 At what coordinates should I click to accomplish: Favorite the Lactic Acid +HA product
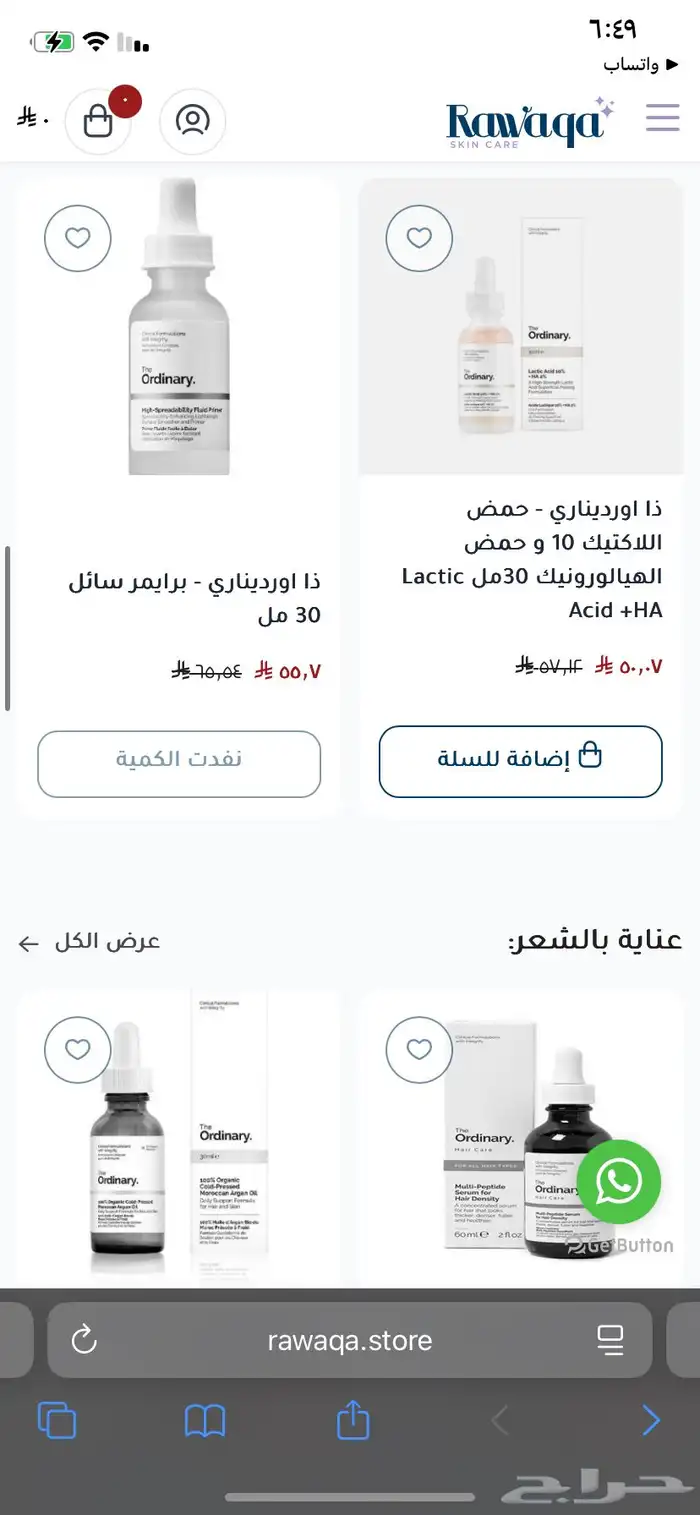(419, 238)
